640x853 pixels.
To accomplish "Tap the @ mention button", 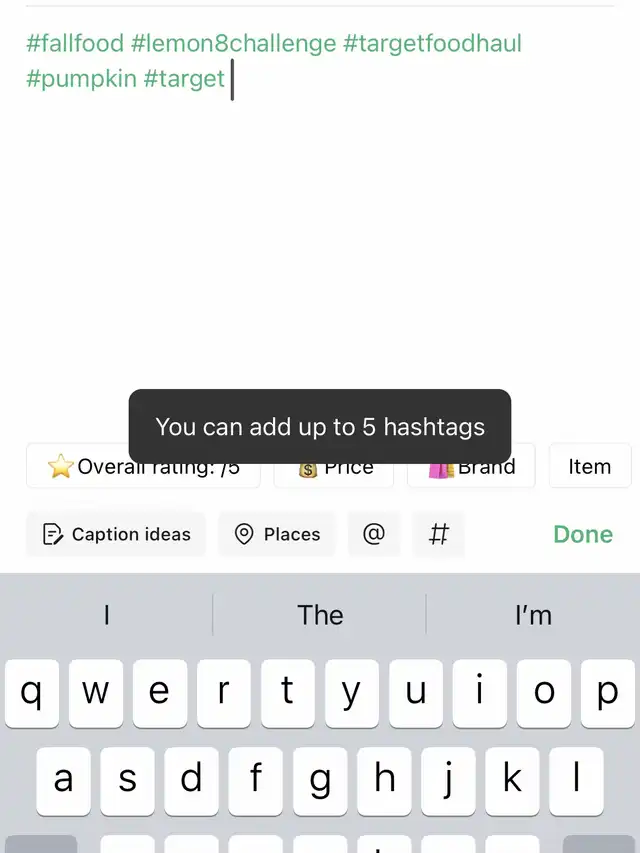I will pos(374,534).
